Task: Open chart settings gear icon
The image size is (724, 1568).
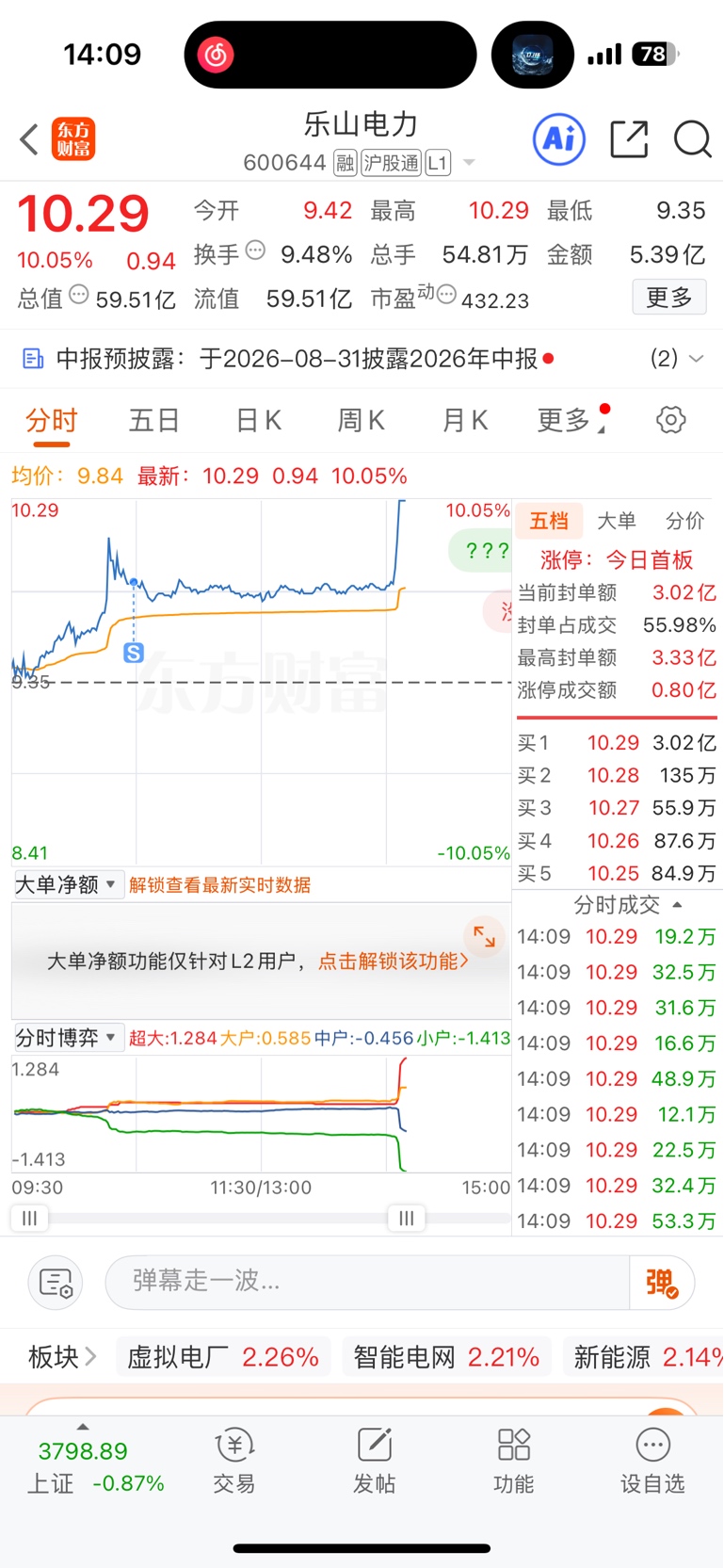Action: click(x=670, y=420)
